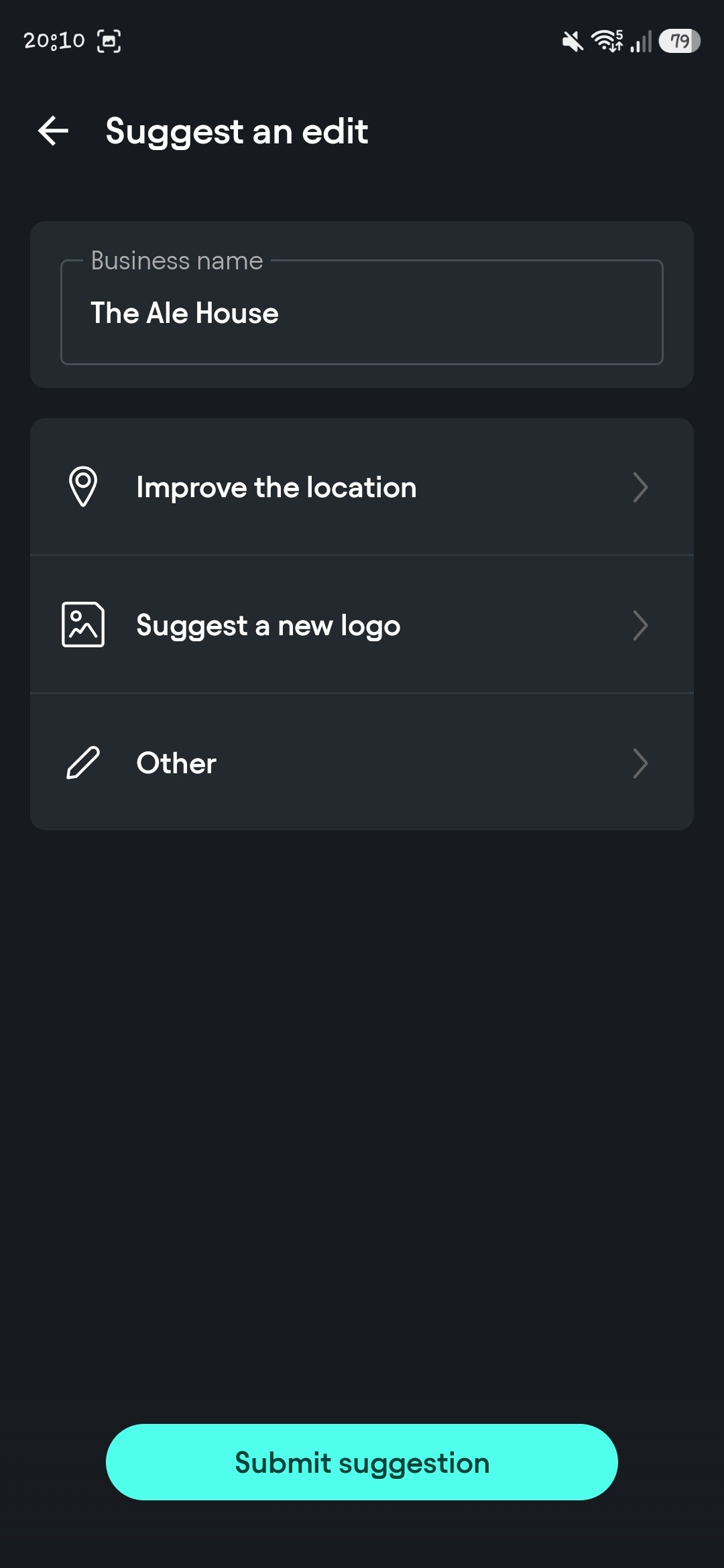Go back from Suggest an edit
Screen dimensions: 724x1568
[x=54, y=131]
